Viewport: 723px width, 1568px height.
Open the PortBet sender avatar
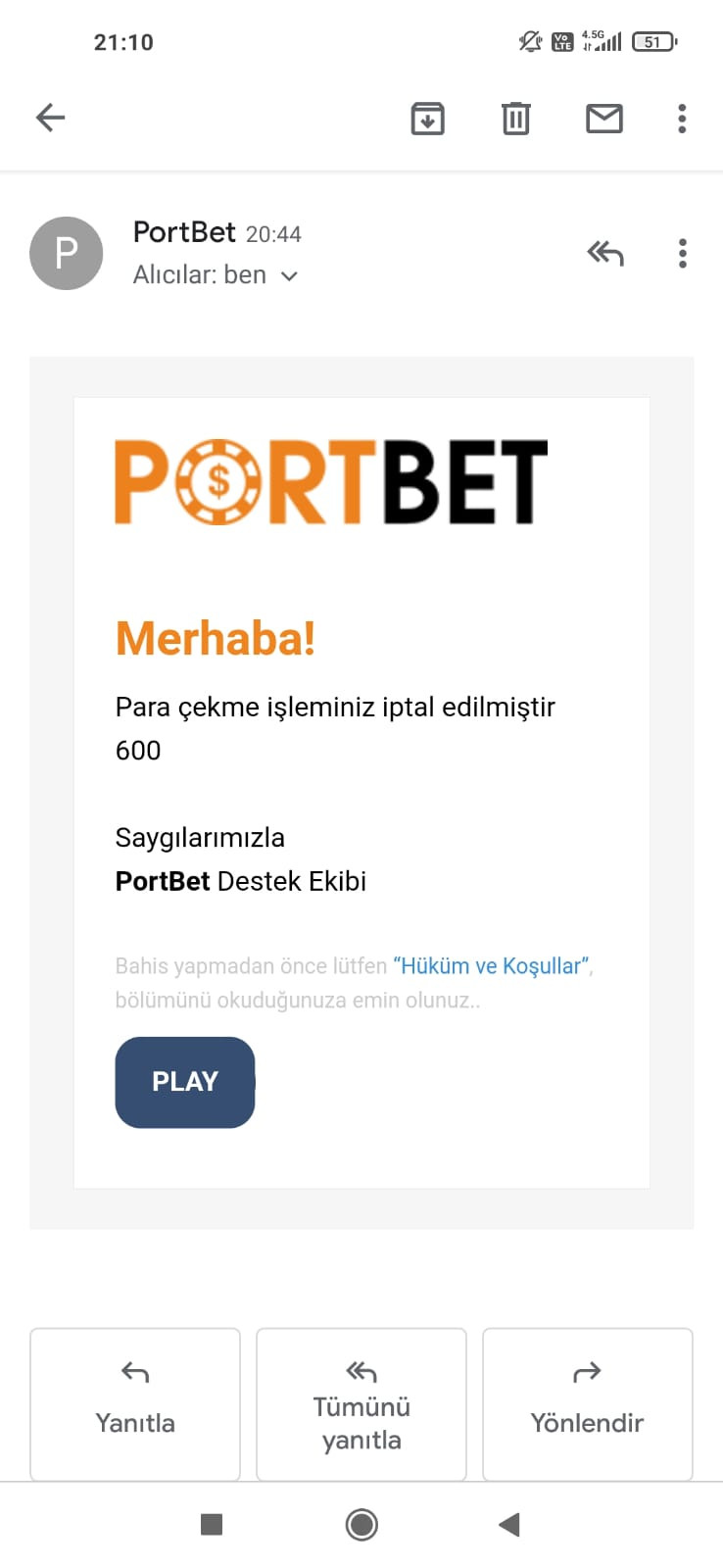pyautogui.click(x=66, y=254)
